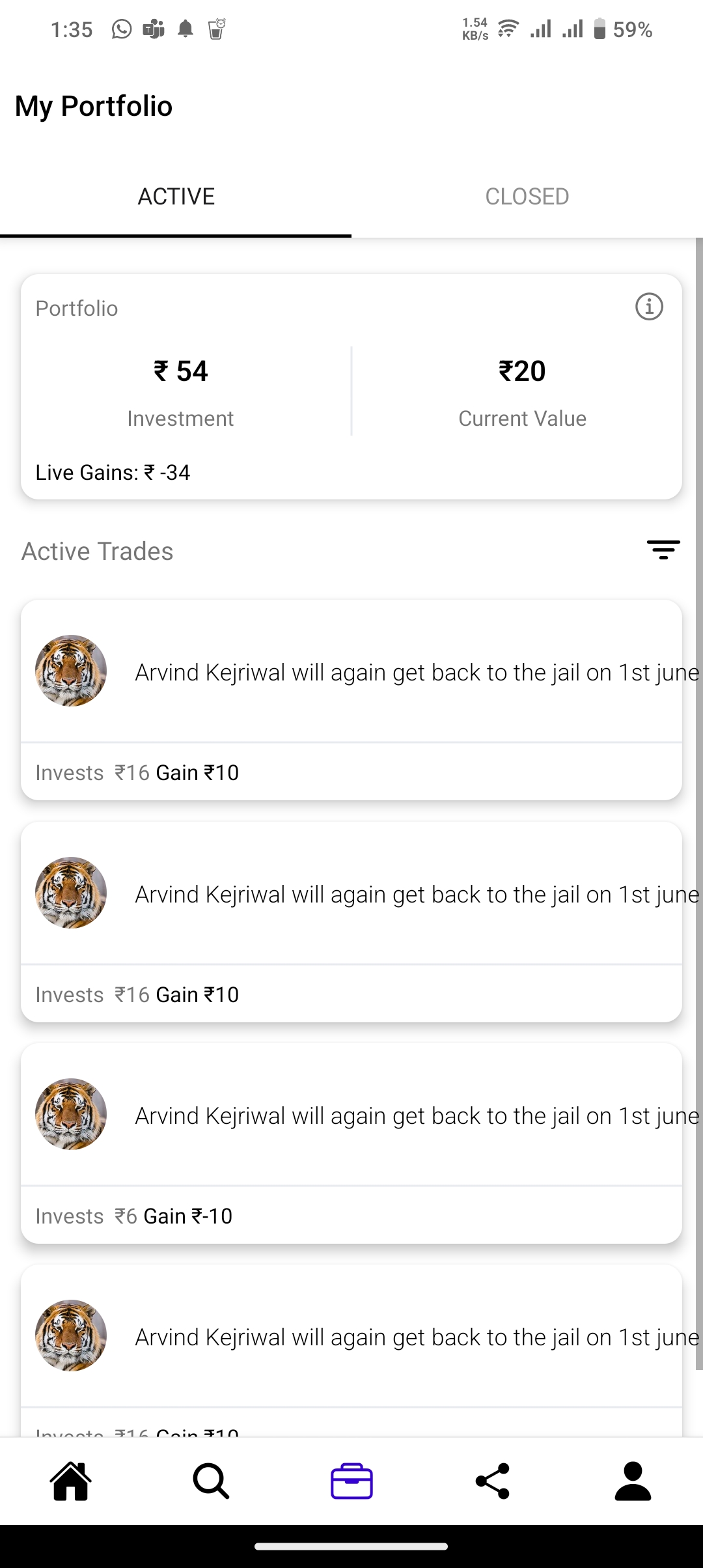The height and width of the screenshot is (1568, 703).
Task: Open the share tab in bottom bar
Action: 493,1481
